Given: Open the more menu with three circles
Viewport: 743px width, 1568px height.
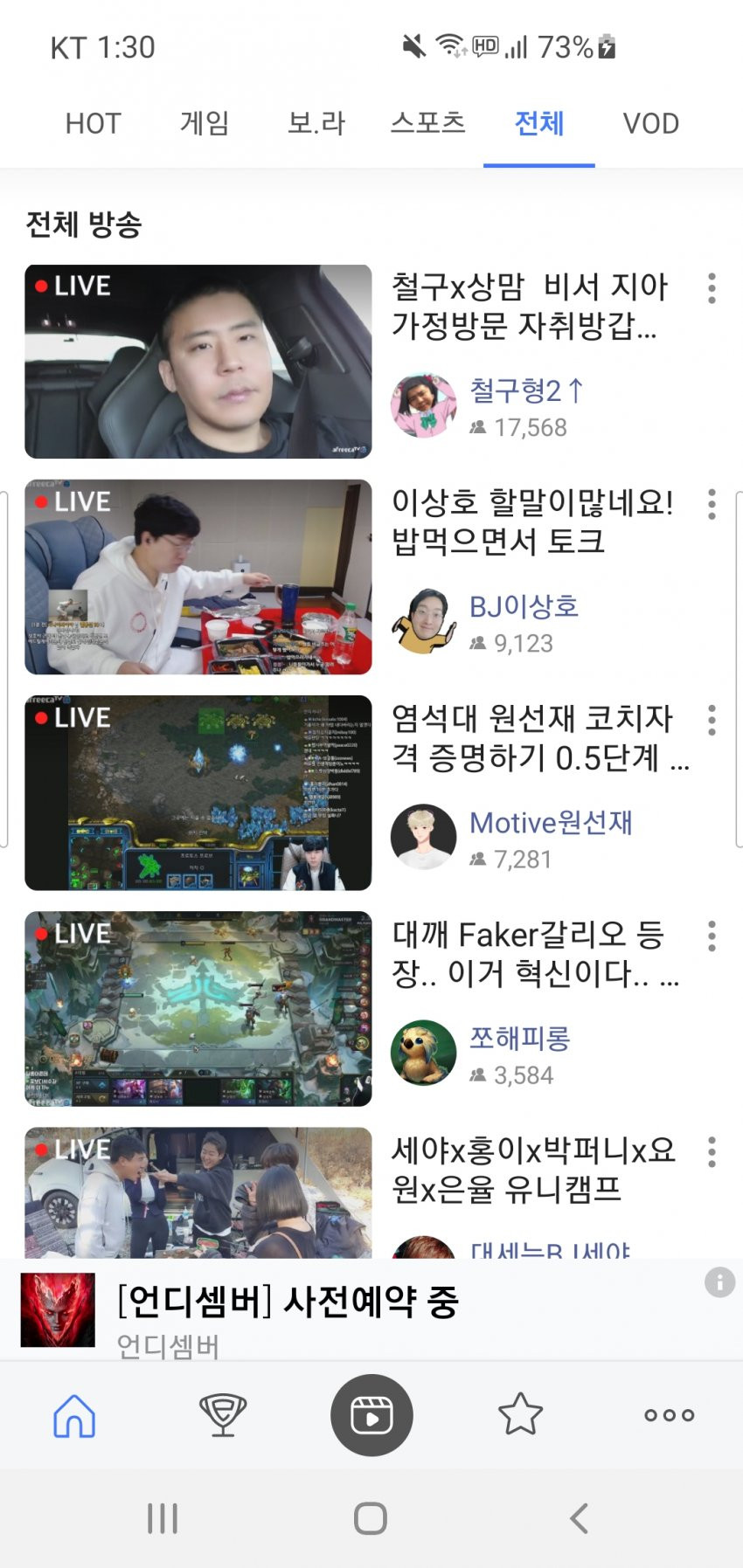Looking at the screenshot, I should tap(669, 1415).
